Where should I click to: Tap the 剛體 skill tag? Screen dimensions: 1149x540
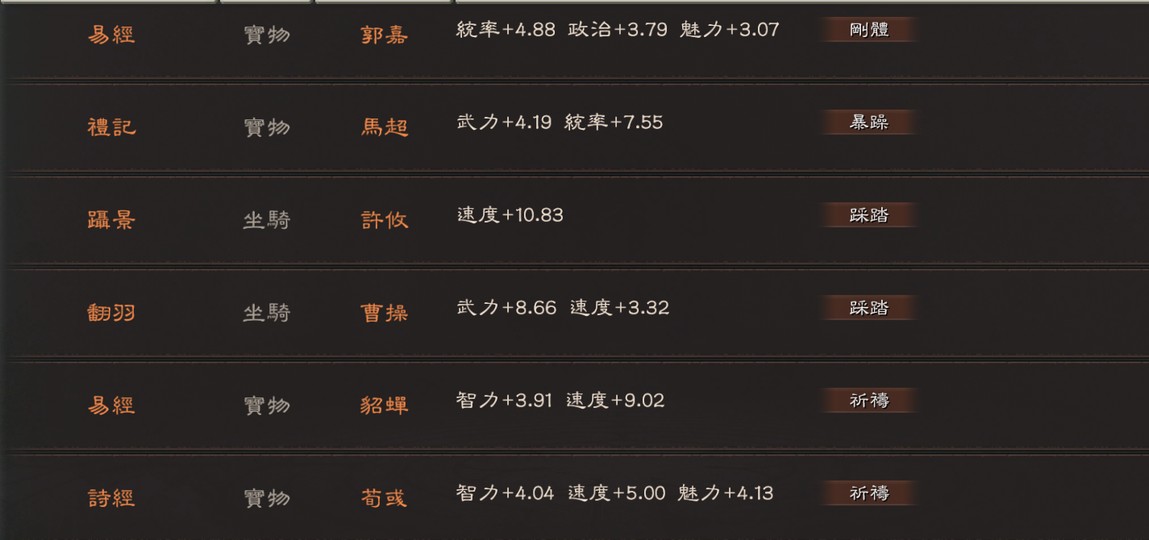point(868,30)
